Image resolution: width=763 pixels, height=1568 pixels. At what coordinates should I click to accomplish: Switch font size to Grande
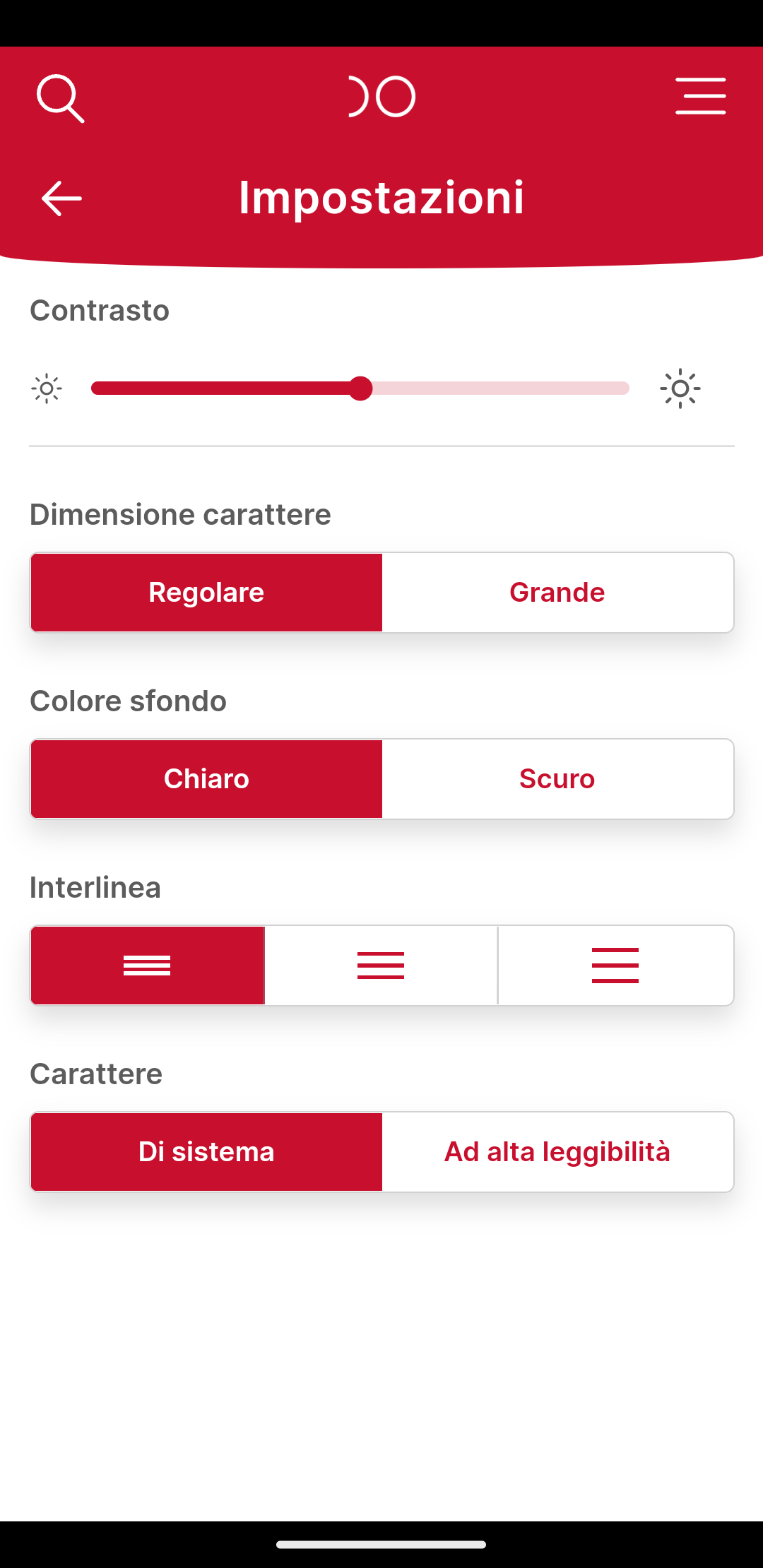point(557,593)
